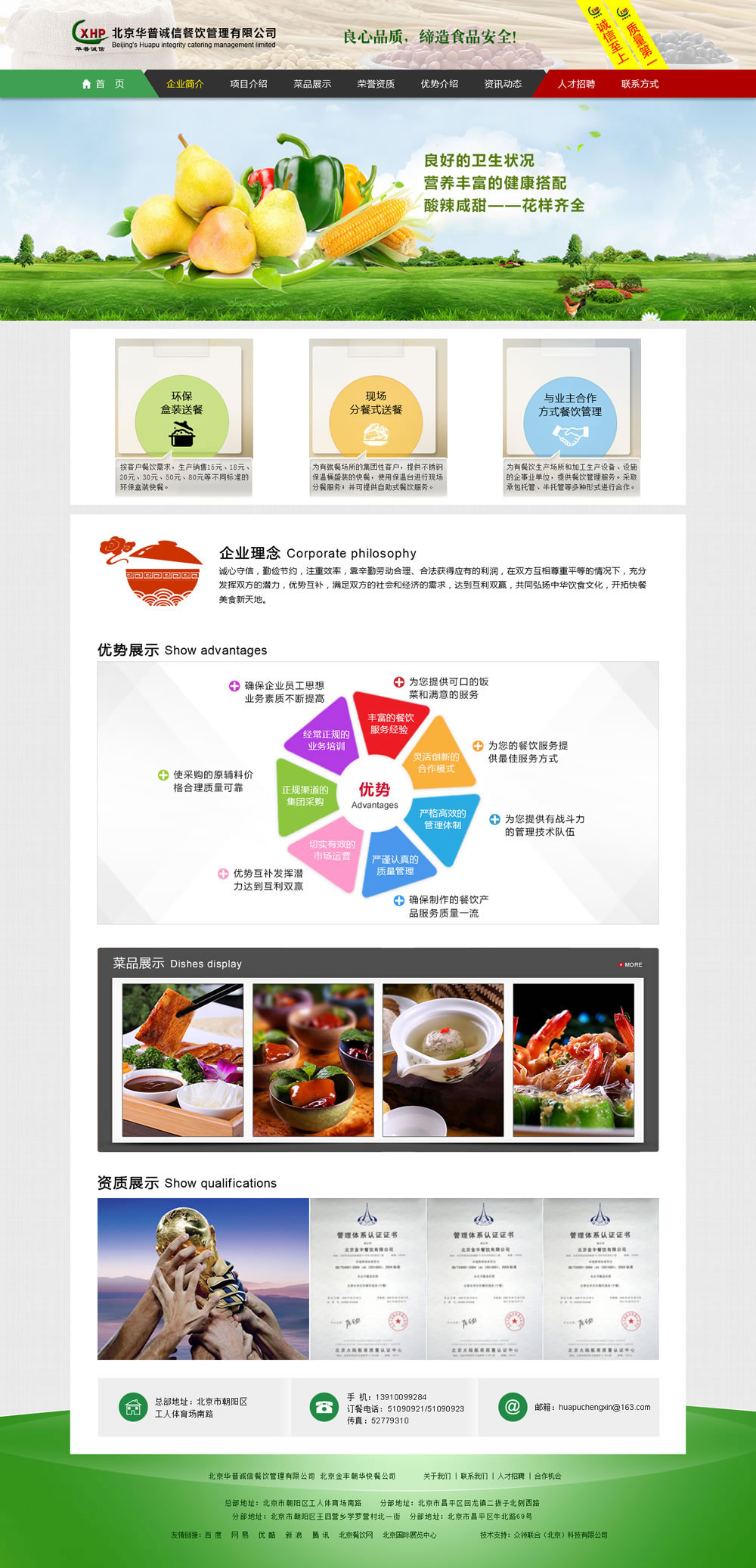
Task: Open the 北京餐饮网 footer link
Action: (355, 1535)
